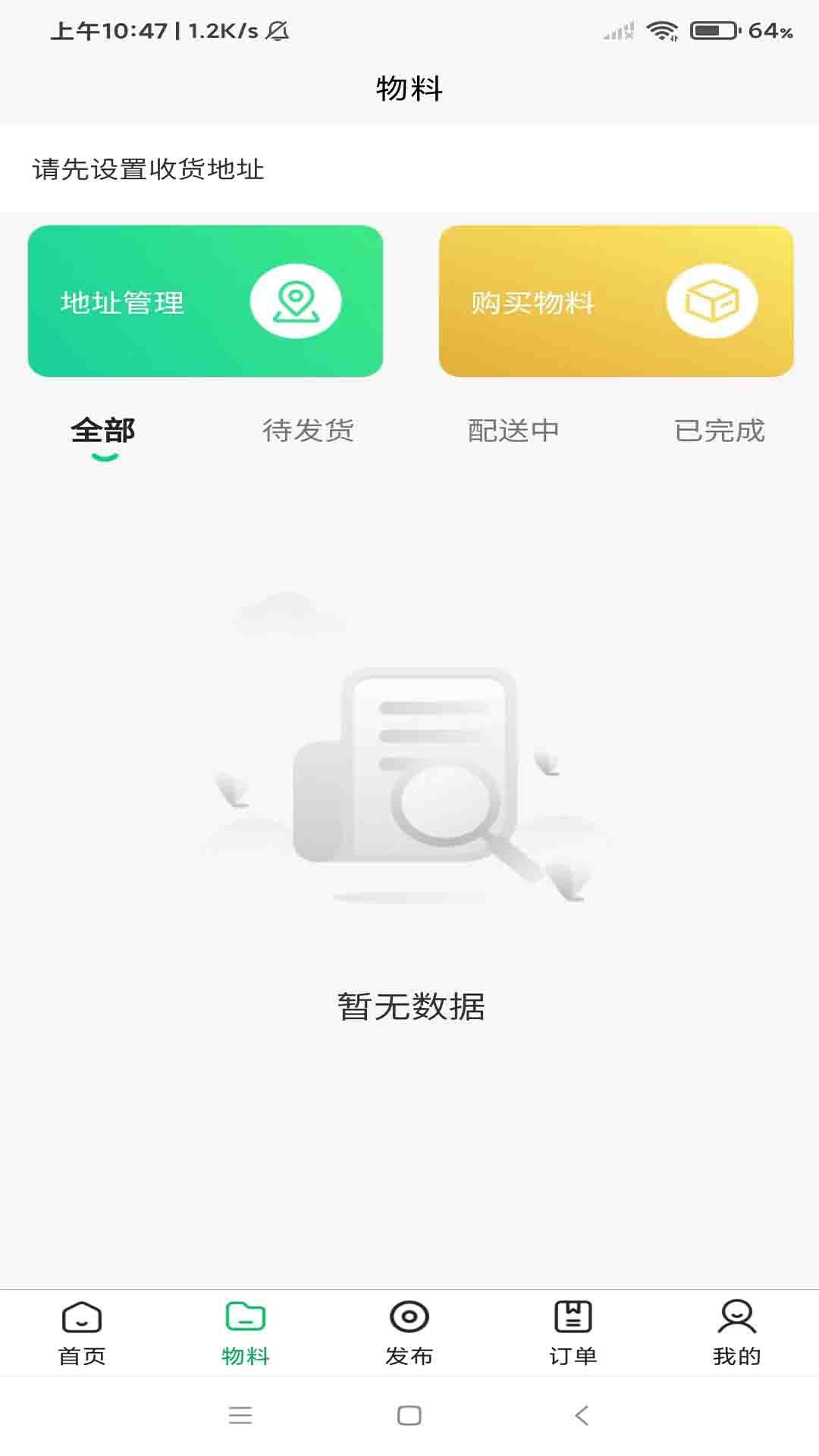The width and height of the screenshot is (819, 1456).
Task: Tap the package box icon on 购买物料 card
Action: [x=711, y=300]
